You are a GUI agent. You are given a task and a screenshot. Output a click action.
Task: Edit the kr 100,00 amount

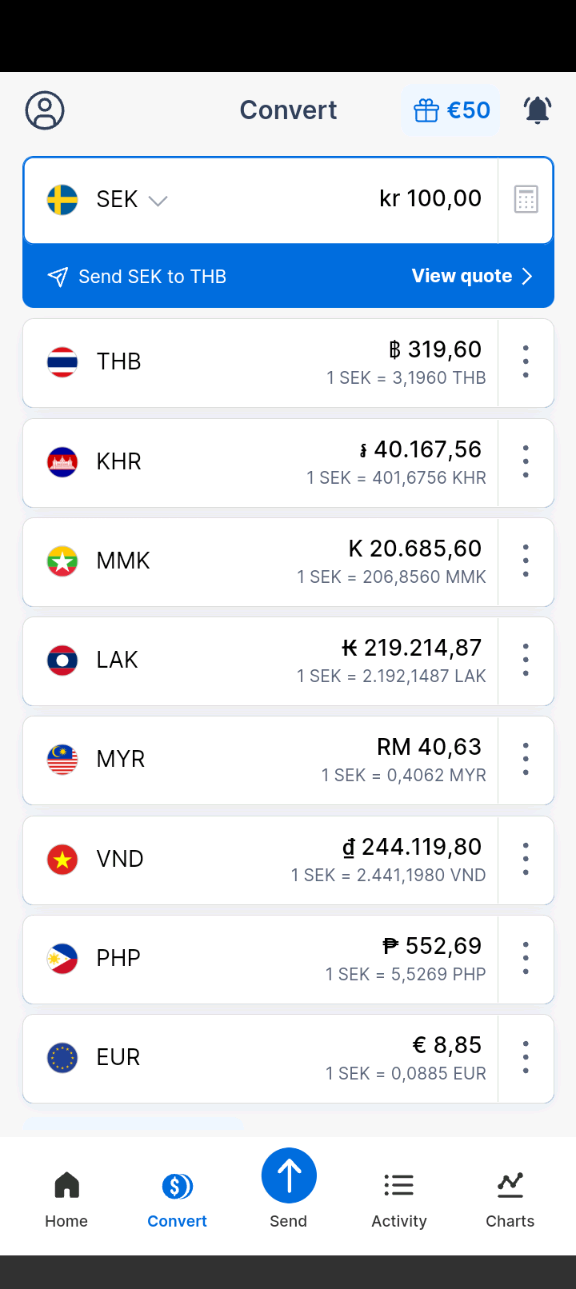pyautogui.click(x=430, y=199)
